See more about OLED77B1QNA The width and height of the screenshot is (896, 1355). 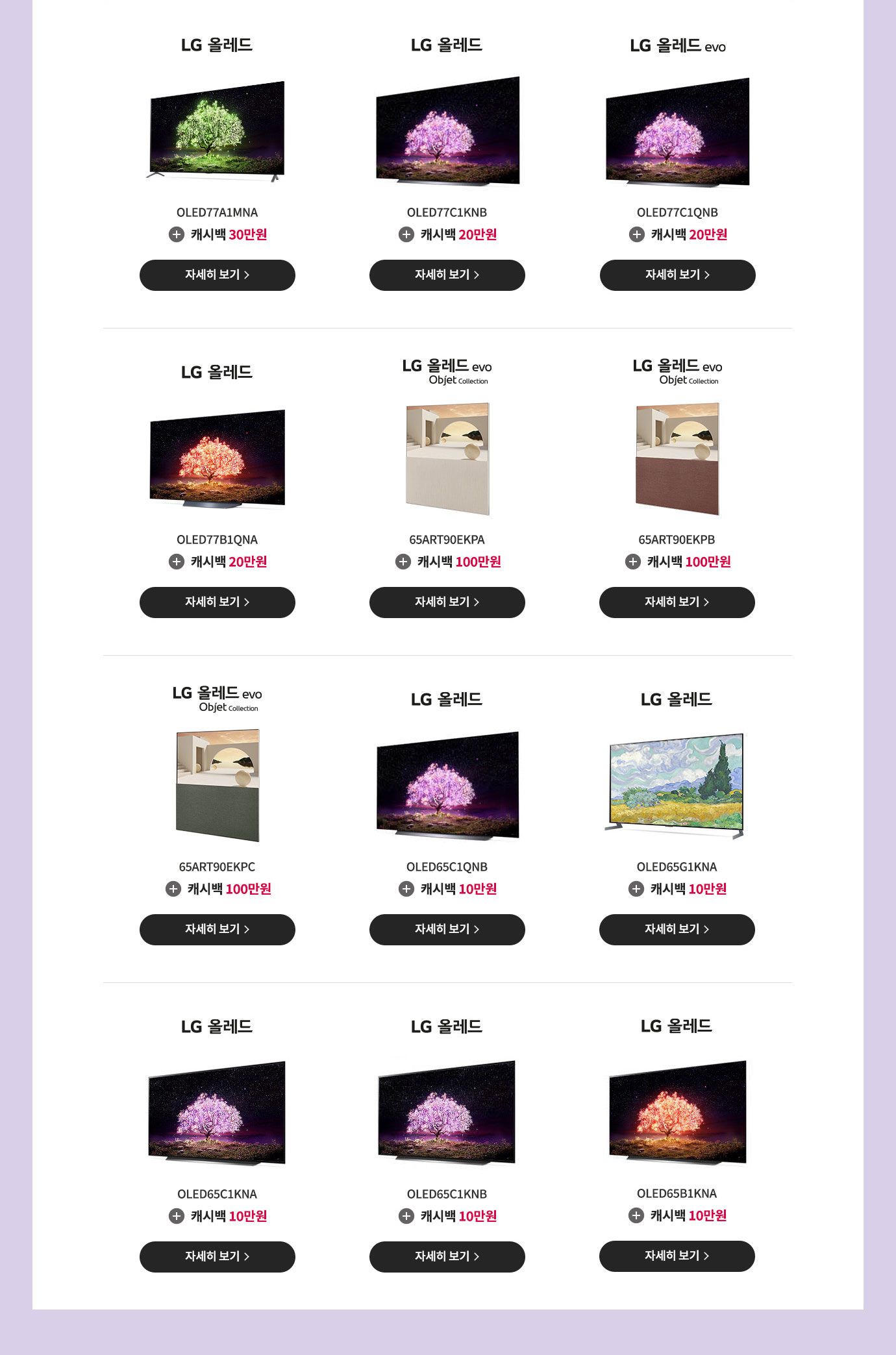tap(217, 603)
